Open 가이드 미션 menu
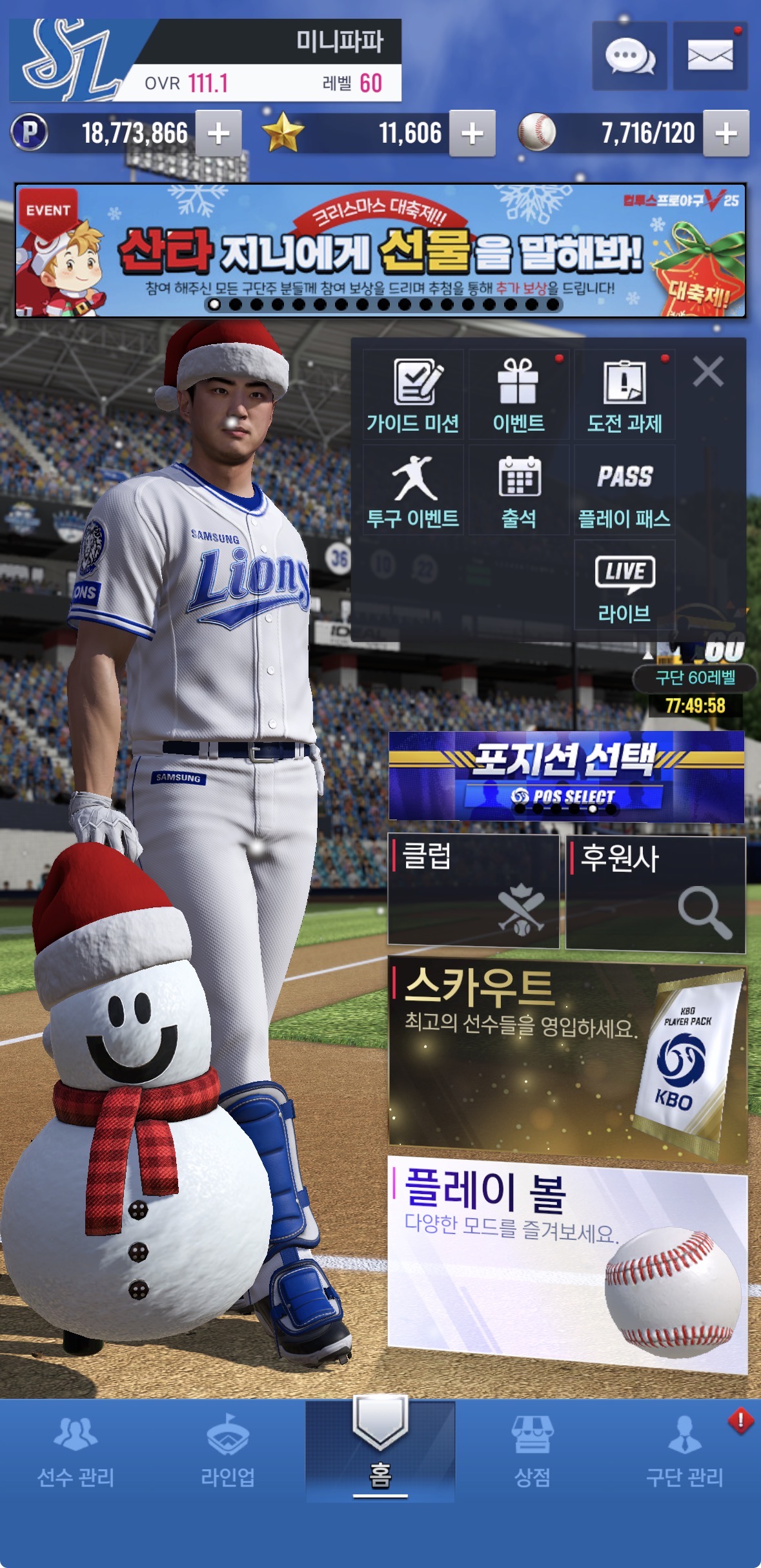The width and height of the screenshot is (761, 1568). (413, 395)
